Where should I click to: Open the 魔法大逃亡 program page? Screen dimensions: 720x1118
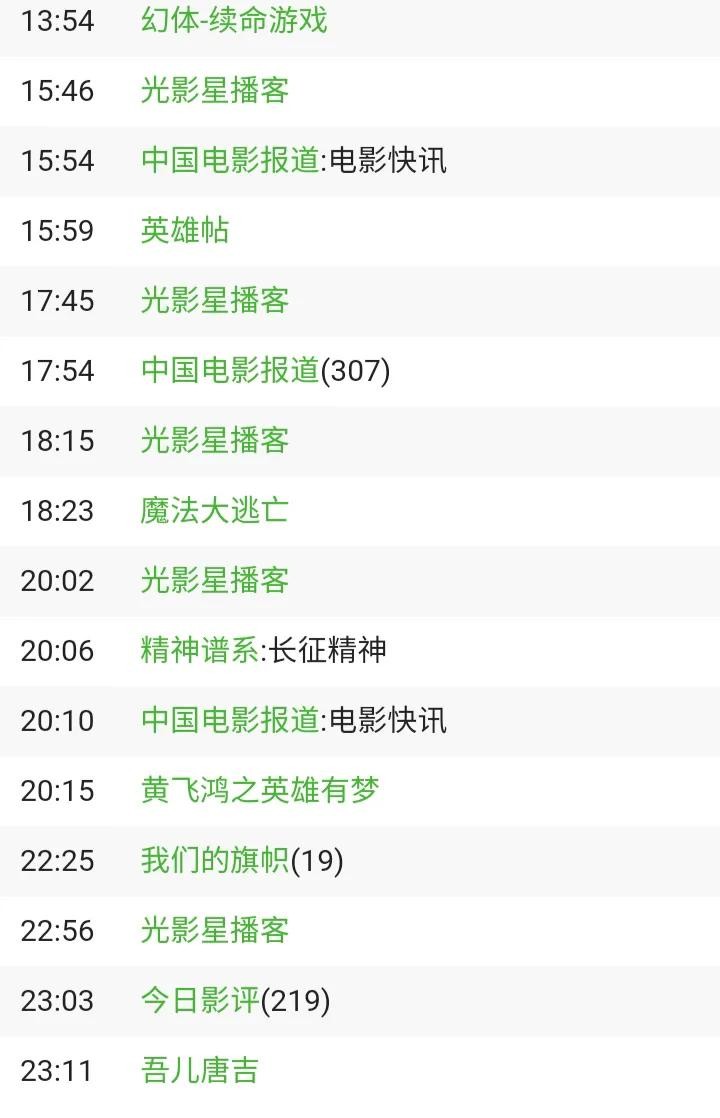pos(215,510)
